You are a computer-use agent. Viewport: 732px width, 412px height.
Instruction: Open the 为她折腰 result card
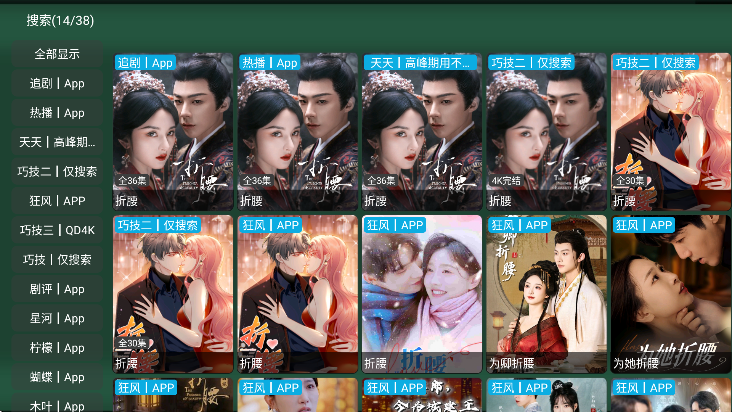670,293
